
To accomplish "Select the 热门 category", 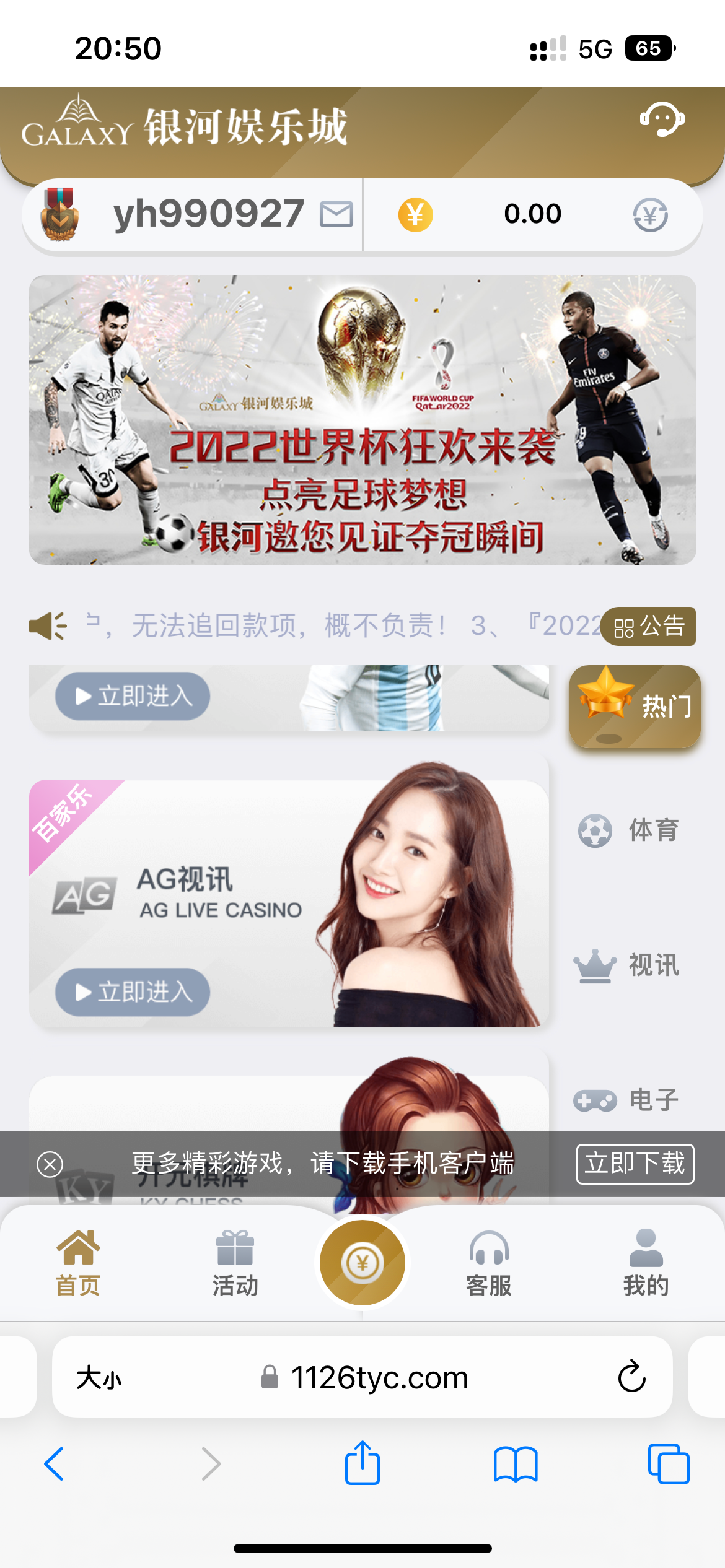I will tap(635, 706).
